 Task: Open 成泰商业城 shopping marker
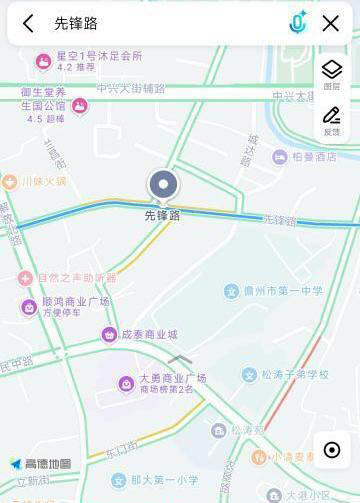(109, 335)
